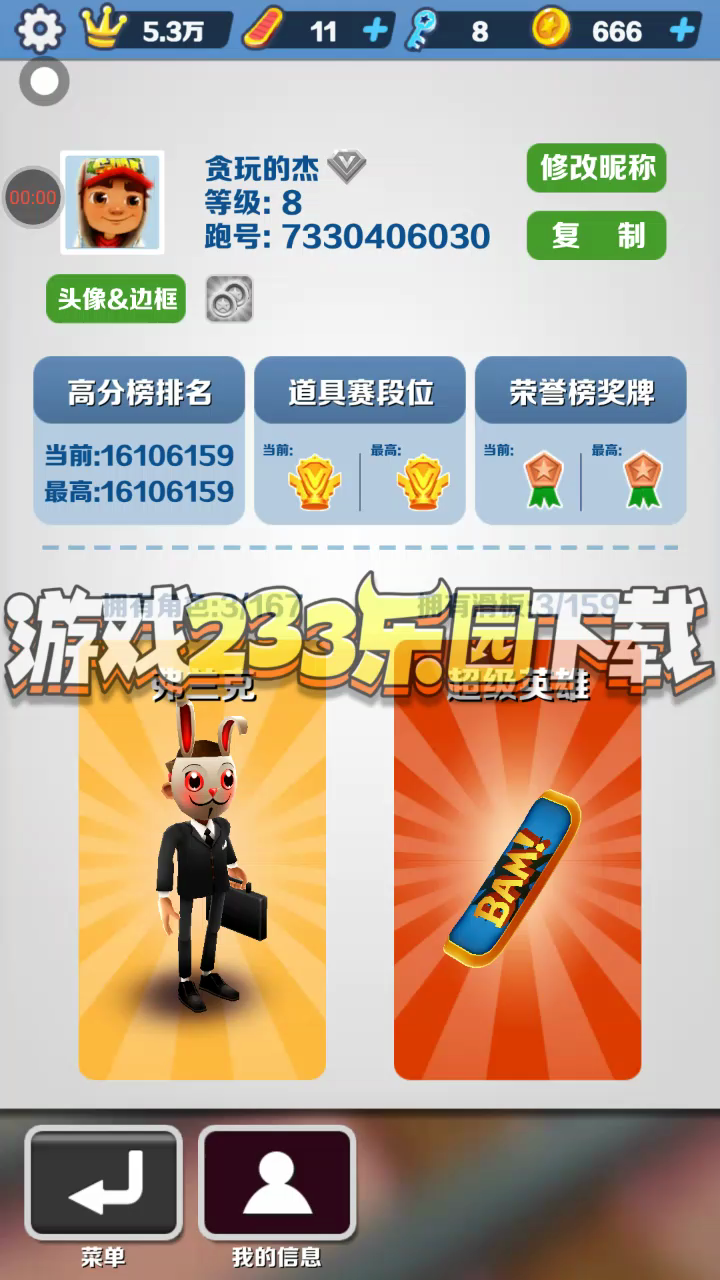Open the 荣誉榜奖牌 medals card
720x1280 pixels.
pyautogui.click(x=581, y=440)
